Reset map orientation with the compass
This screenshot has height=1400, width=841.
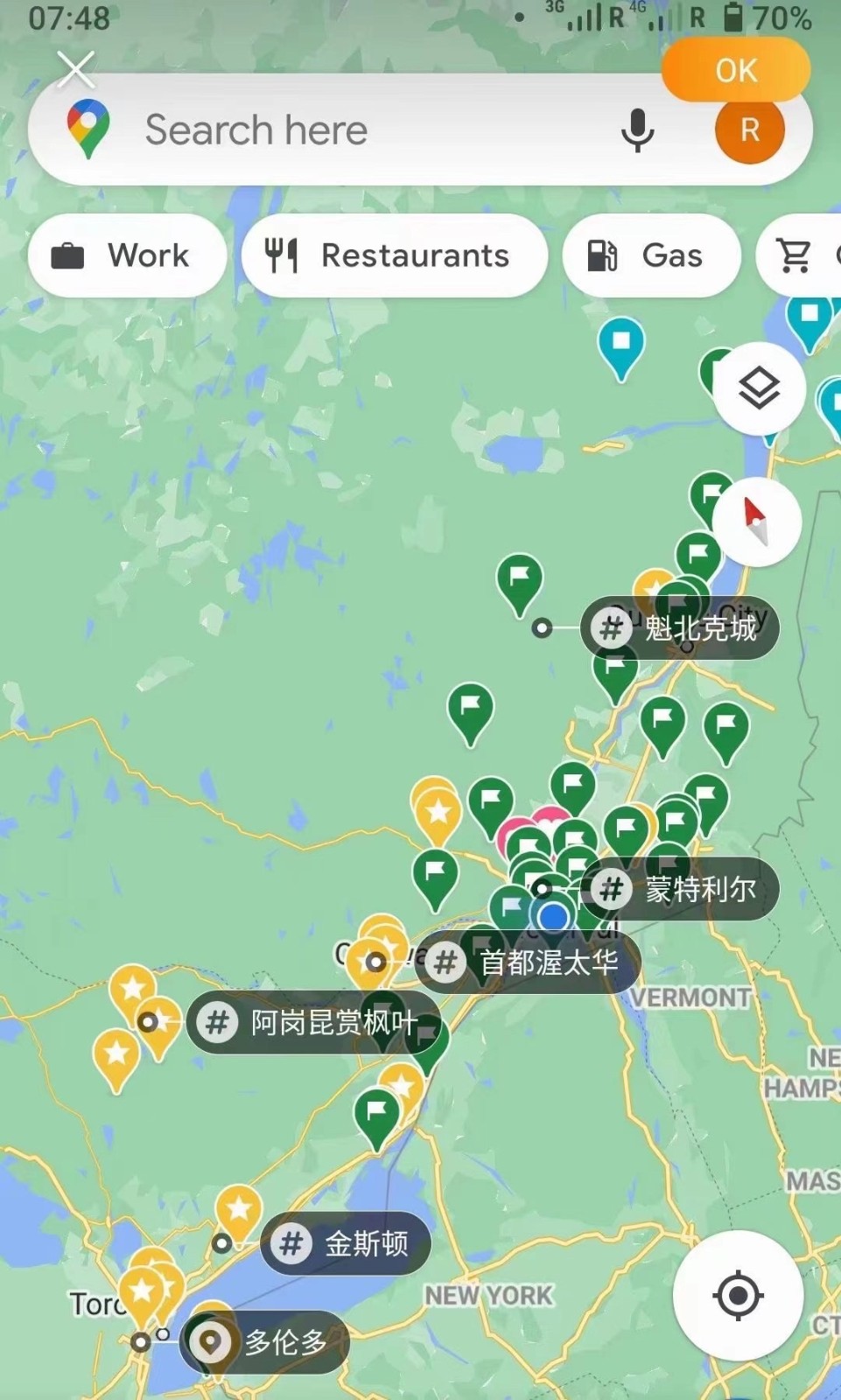(756, 521)
